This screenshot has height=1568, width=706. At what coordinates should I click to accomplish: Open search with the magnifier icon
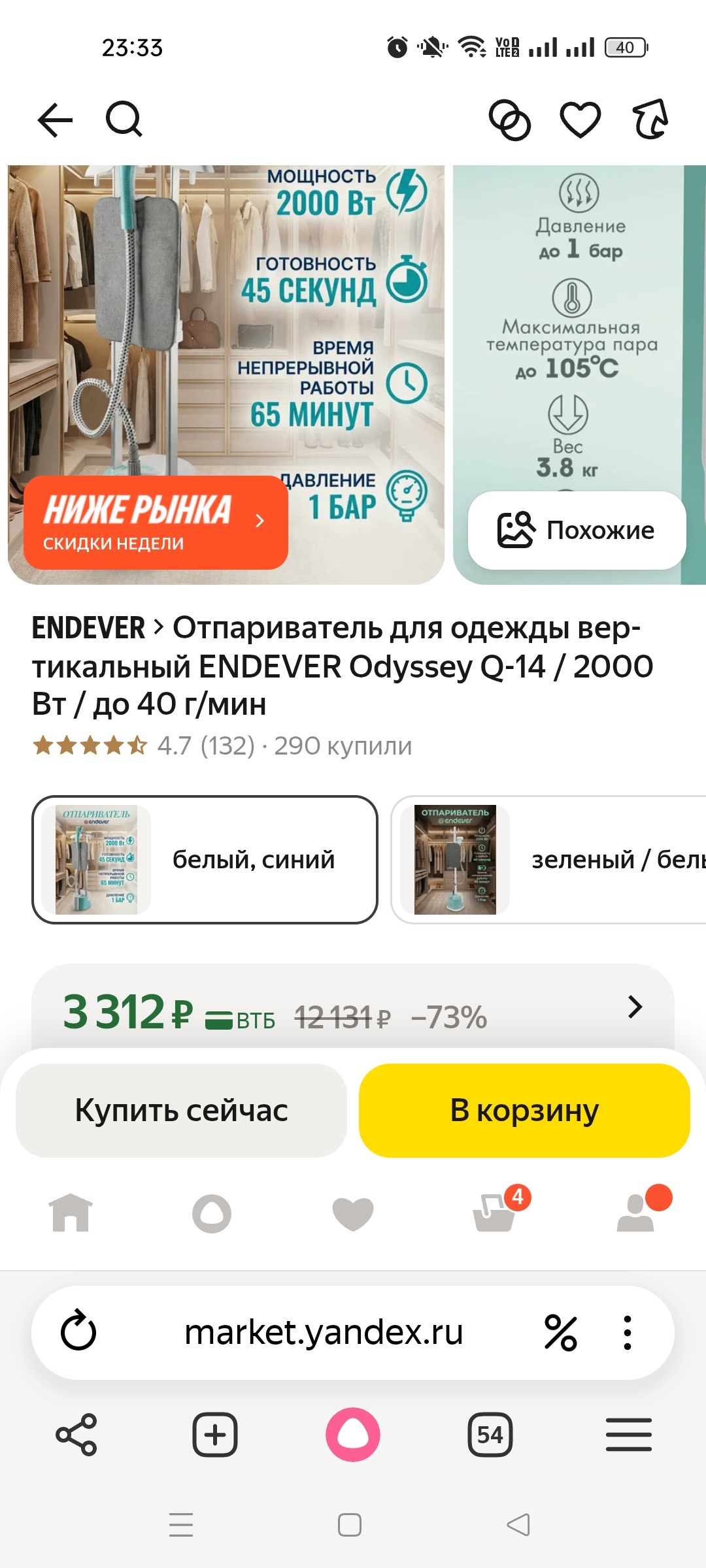point(124,120)
